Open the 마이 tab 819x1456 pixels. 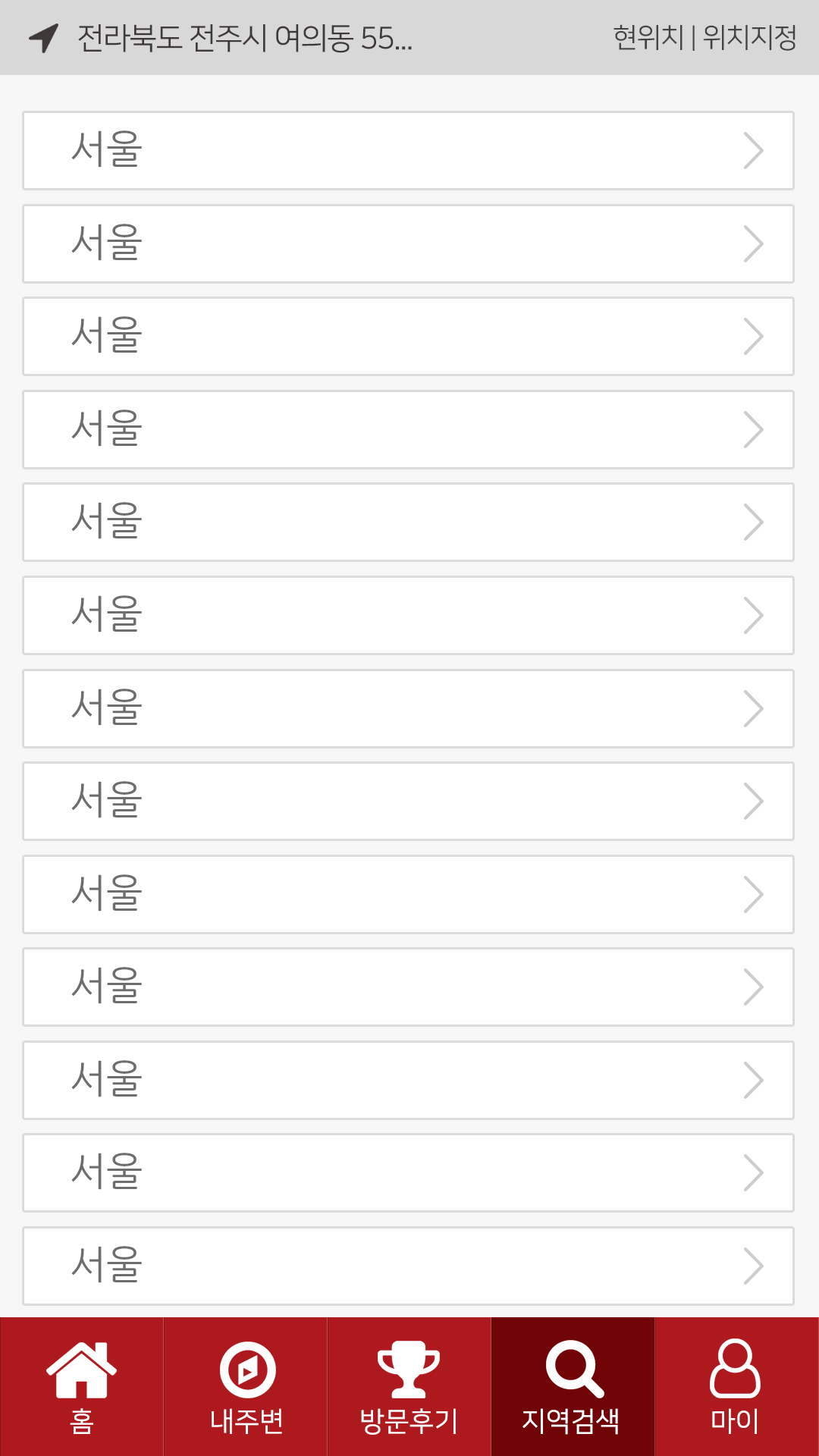[x=737, y=1387]
